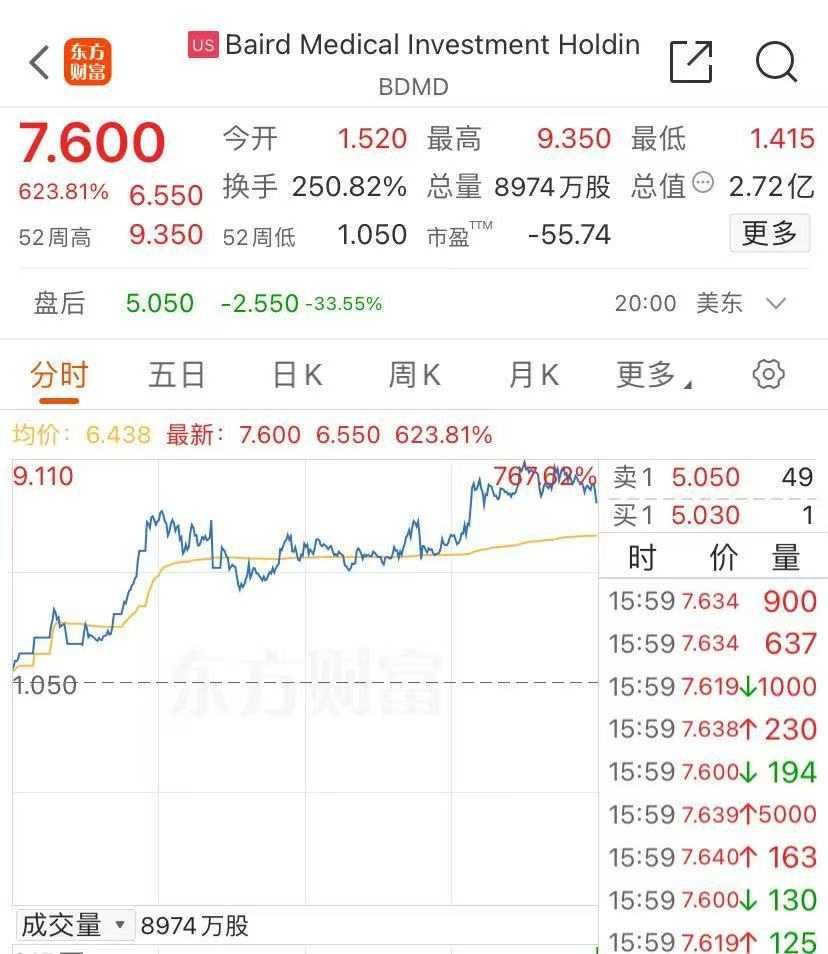Open the search magnifier

point(776,62)
